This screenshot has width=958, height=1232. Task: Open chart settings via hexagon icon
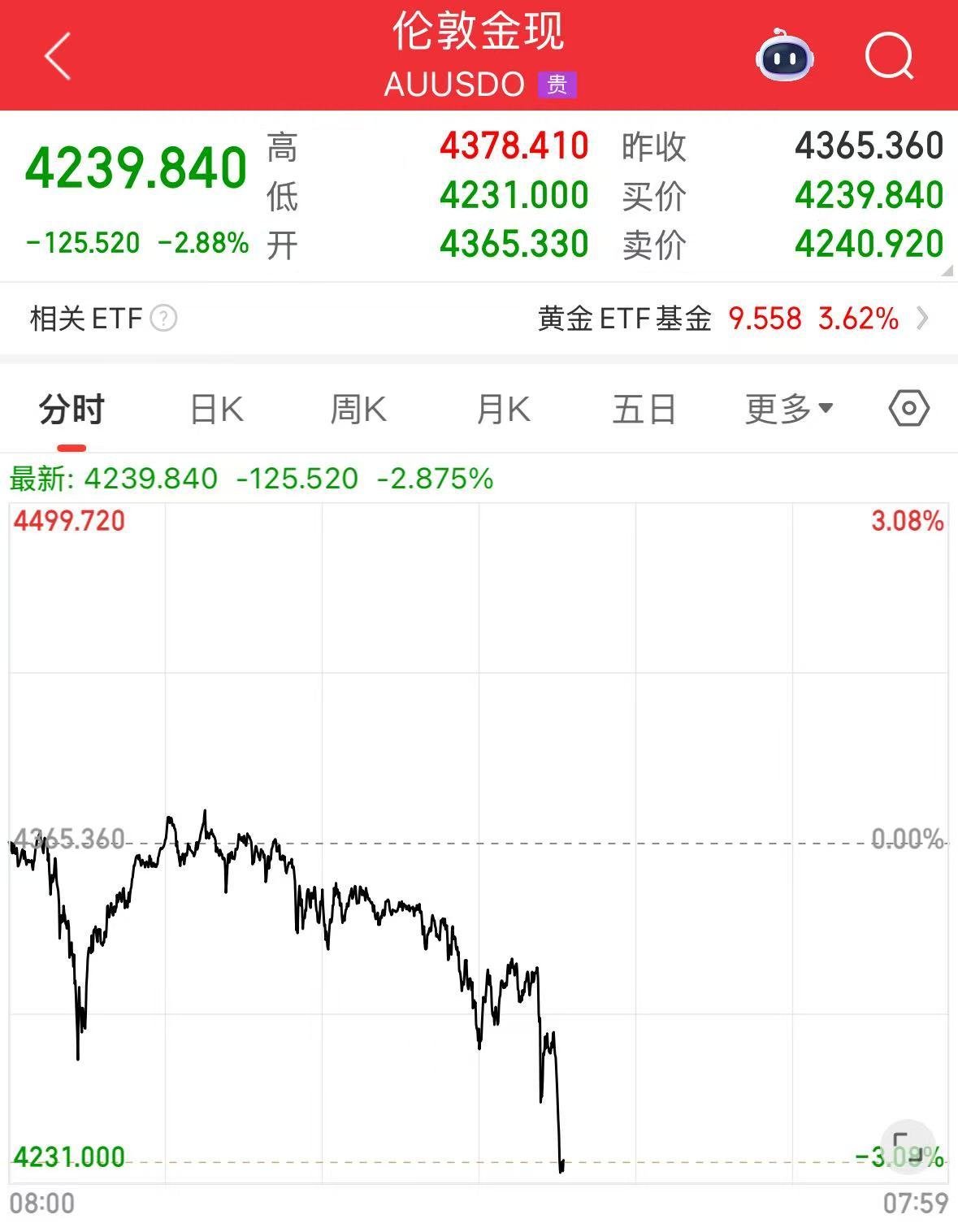click(x=909, y=409)
